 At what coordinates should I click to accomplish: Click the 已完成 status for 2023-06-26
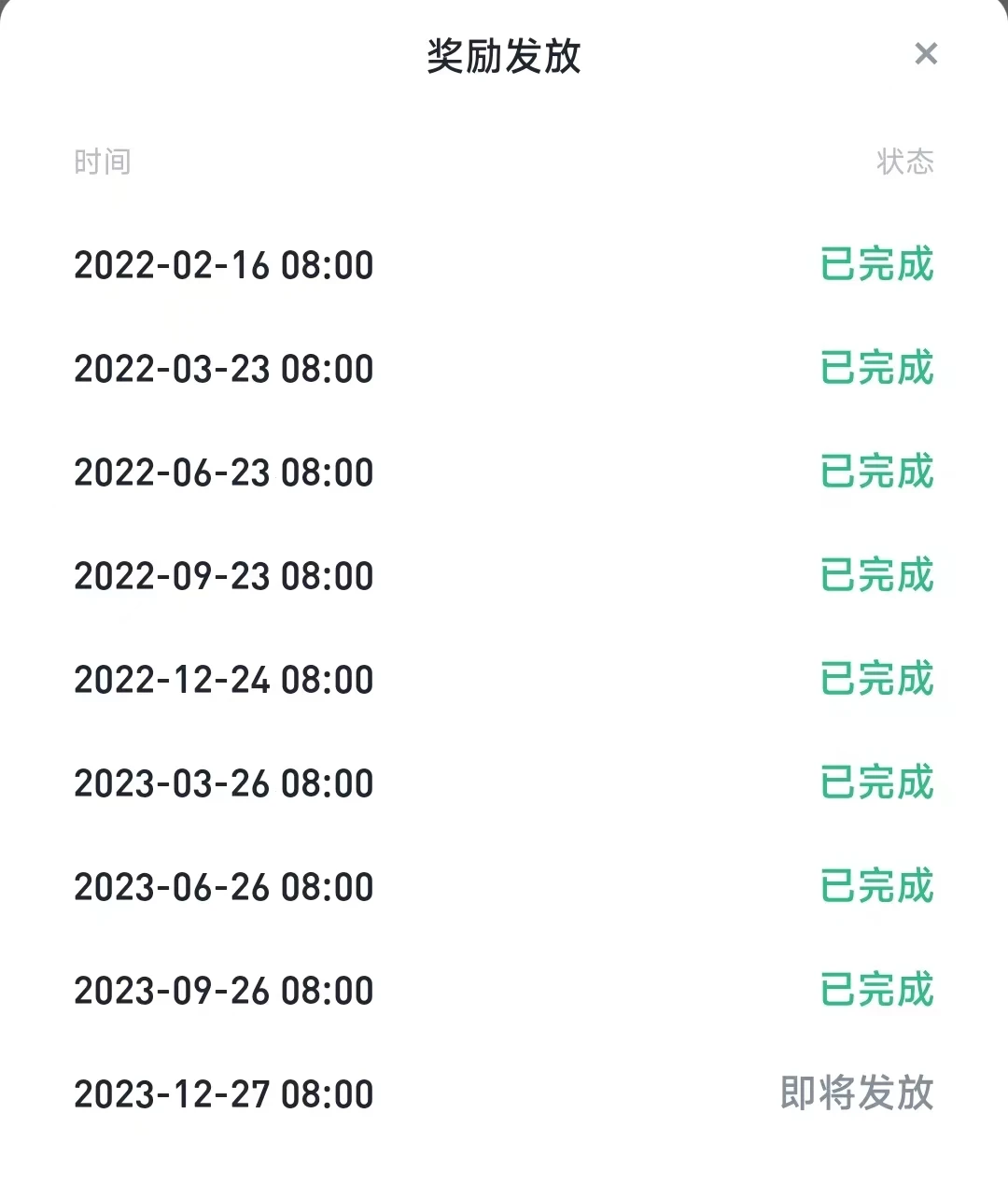point(876,887)
